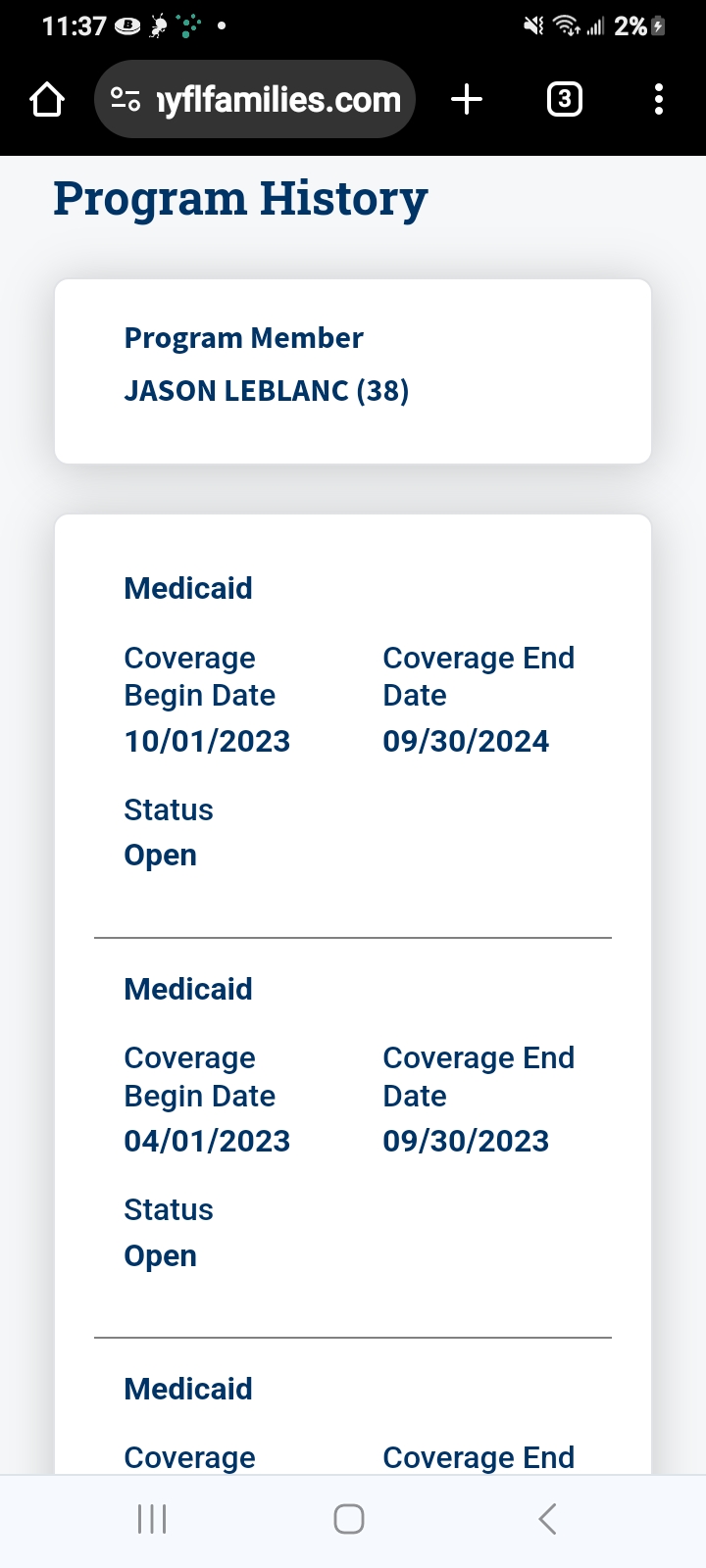The image size is (706, 1568).
Task: Tap the system back button
Action: tap(547, 1519)
